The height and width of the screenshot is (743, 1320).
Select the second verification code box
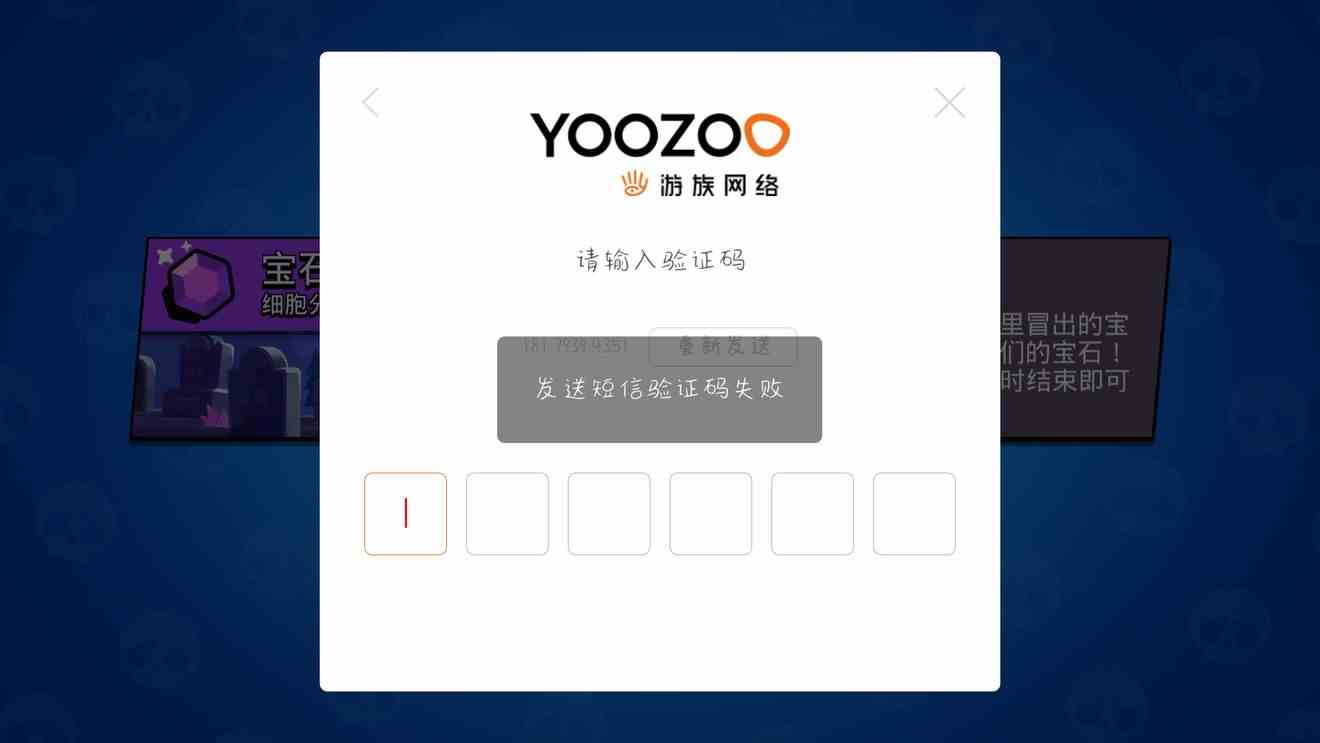[507, 514]
